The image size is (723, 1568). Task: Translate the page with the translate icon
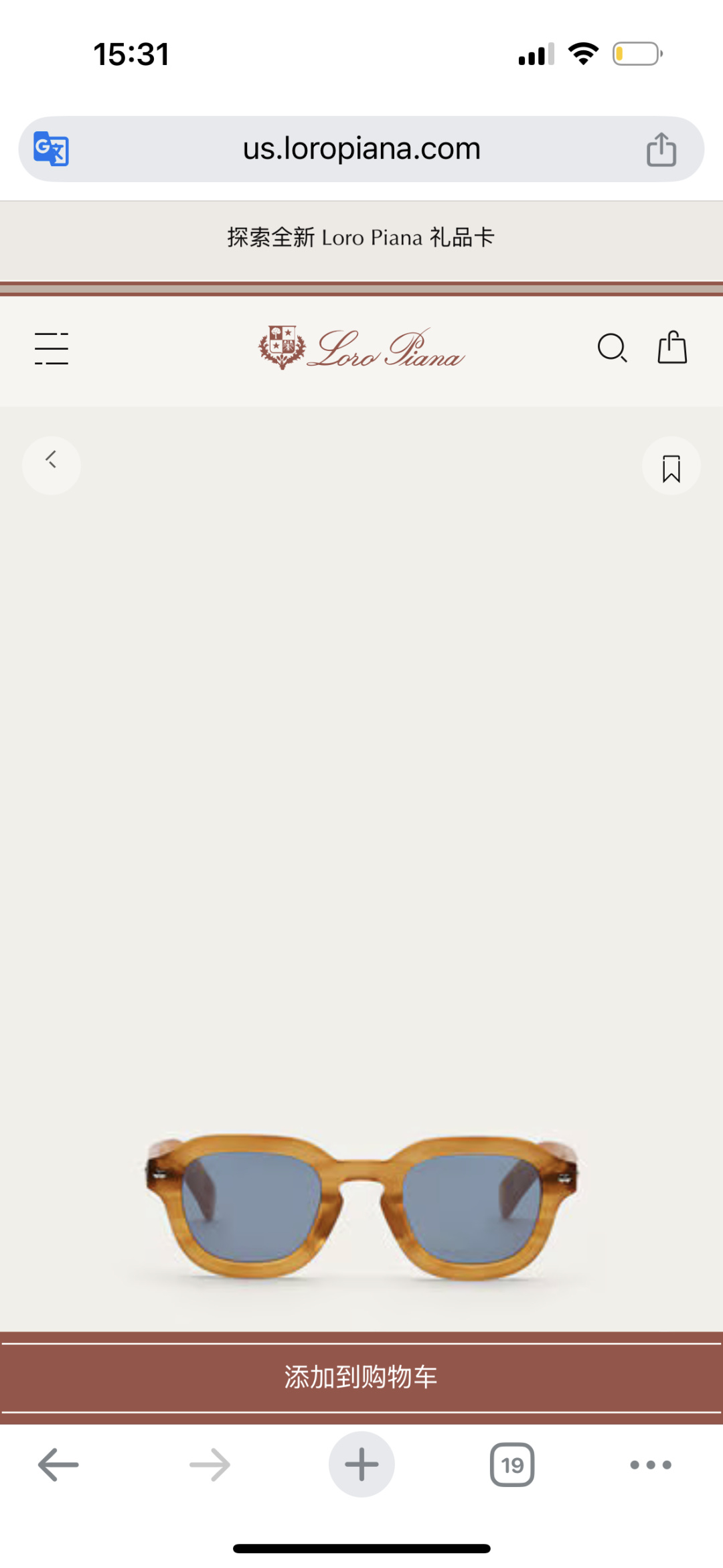click(x=52, y=149)
